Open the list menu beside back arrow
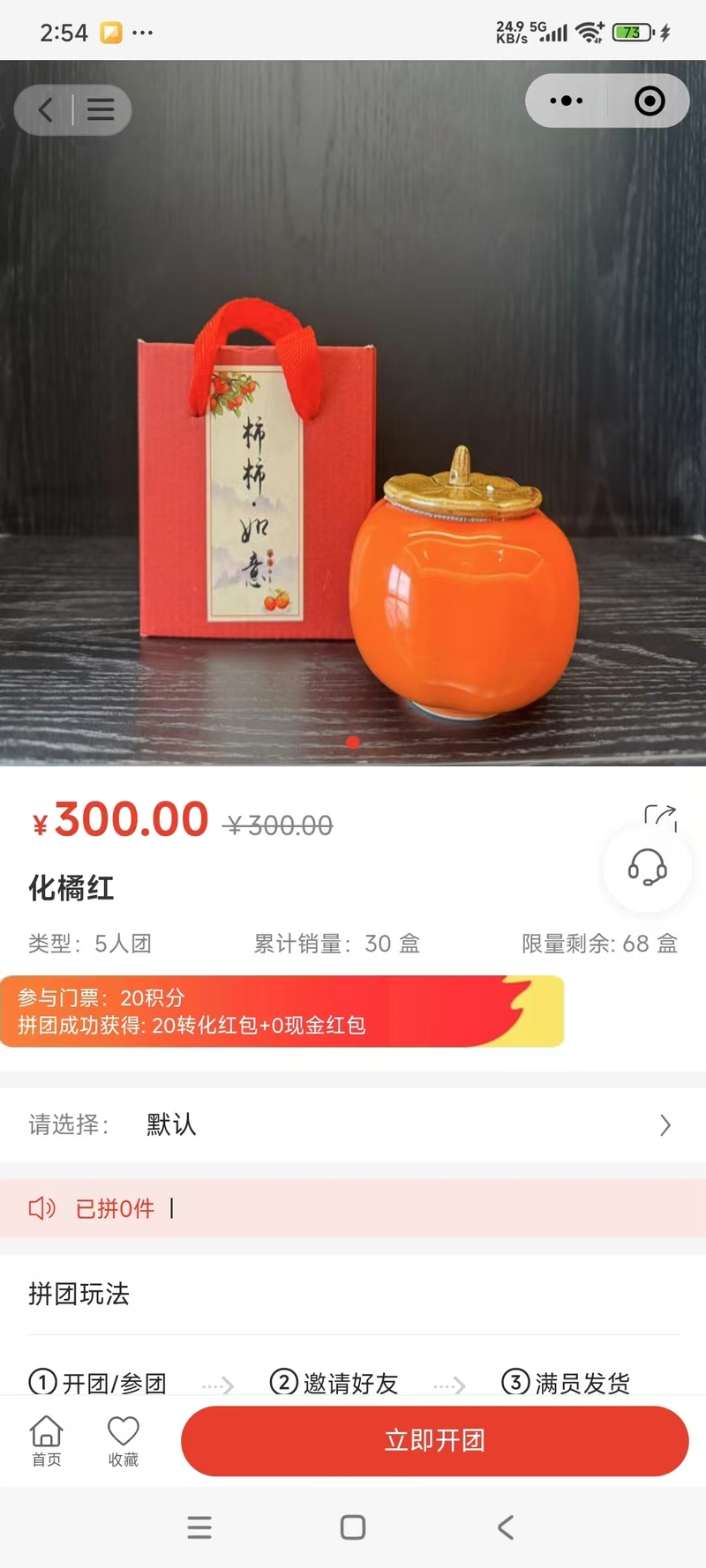 pyautogui.click(x=101, y=109)
